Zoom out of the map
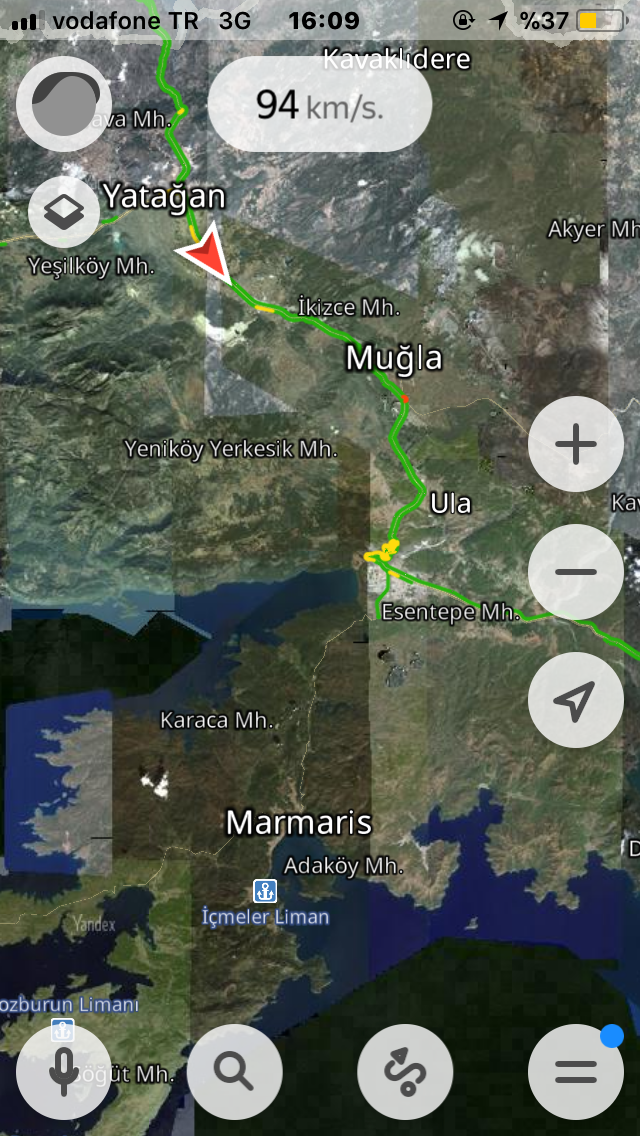This screenshot has width=640, height=1136. pos(575,572)
